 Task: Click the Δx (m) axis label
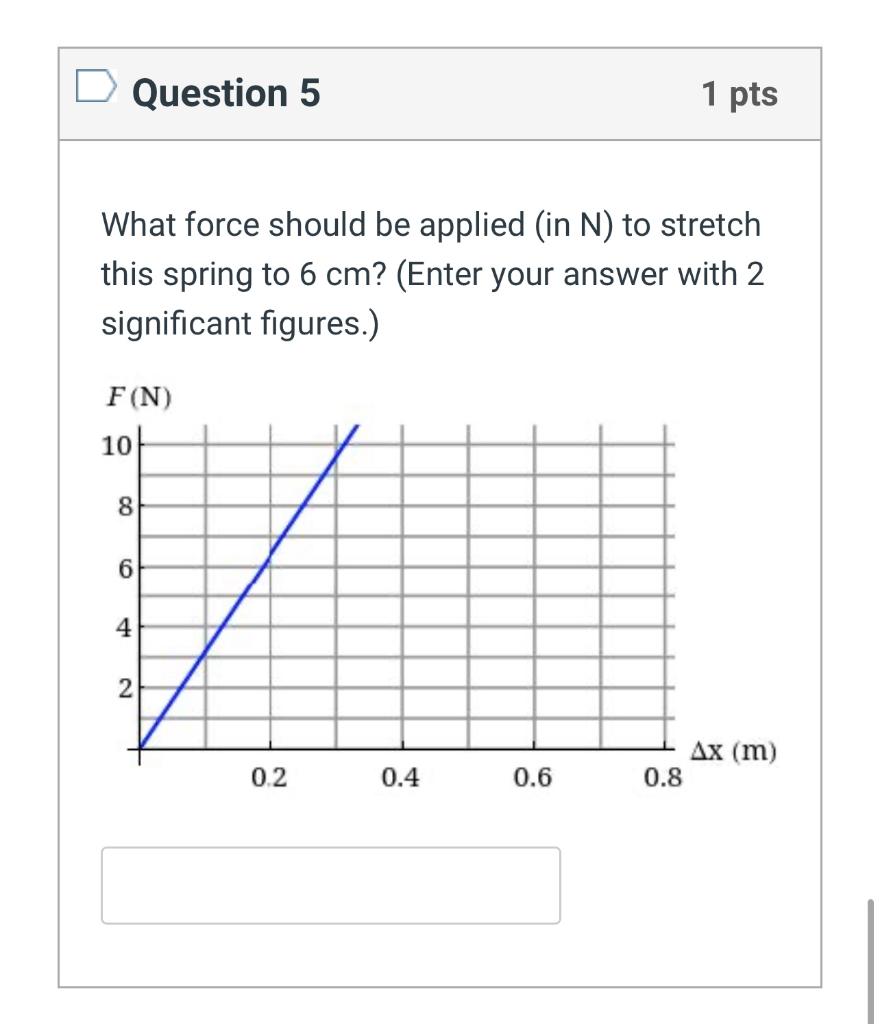click(731, 750)
